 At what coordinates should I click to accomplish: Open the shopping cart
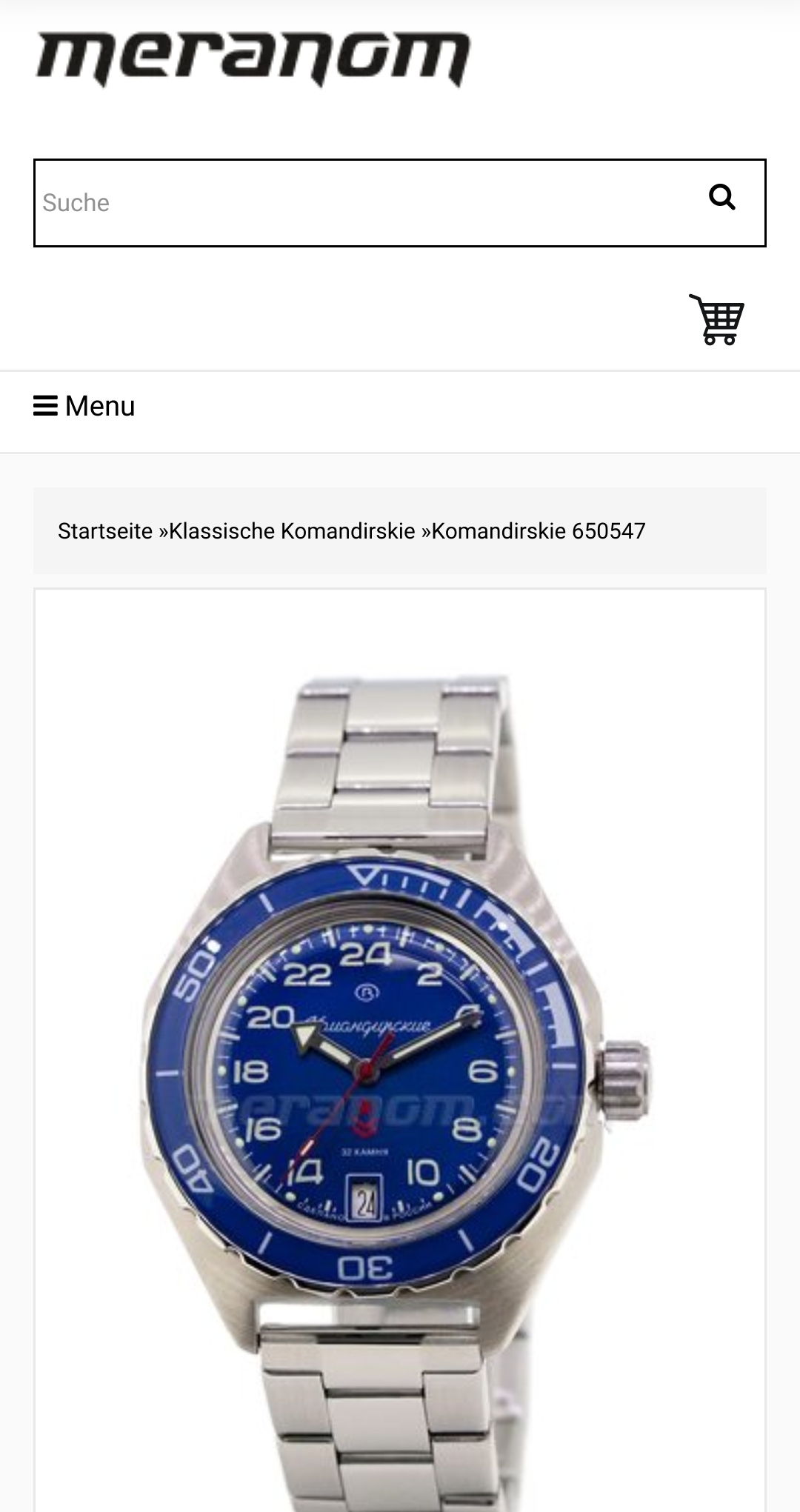(716, 319)
